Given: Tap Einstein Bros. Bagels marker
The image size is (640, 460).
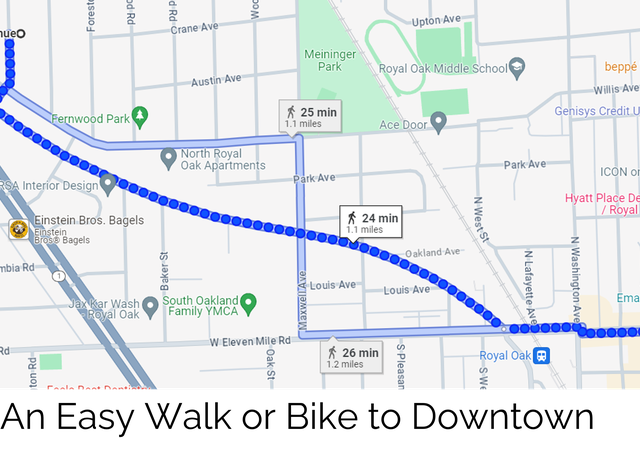Looking at the screenshot, I should pyautogui.click(x=18, y=230).
